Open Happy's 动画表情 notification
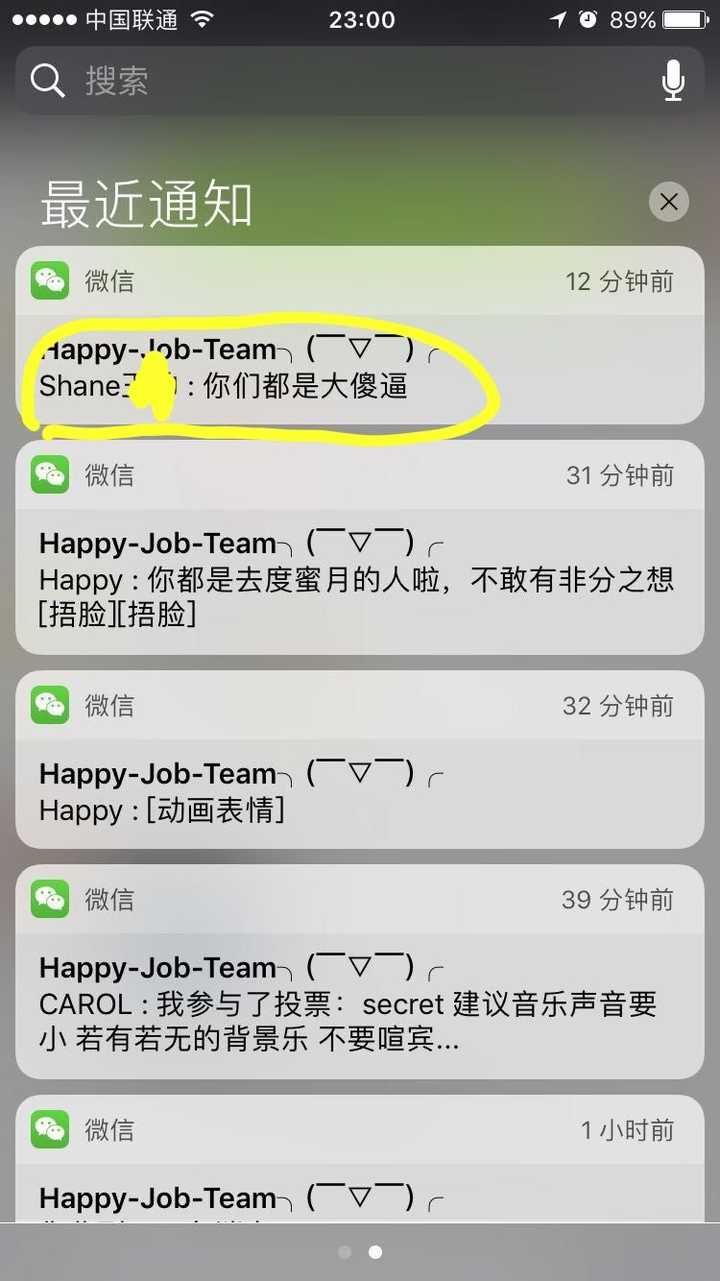 360,792
